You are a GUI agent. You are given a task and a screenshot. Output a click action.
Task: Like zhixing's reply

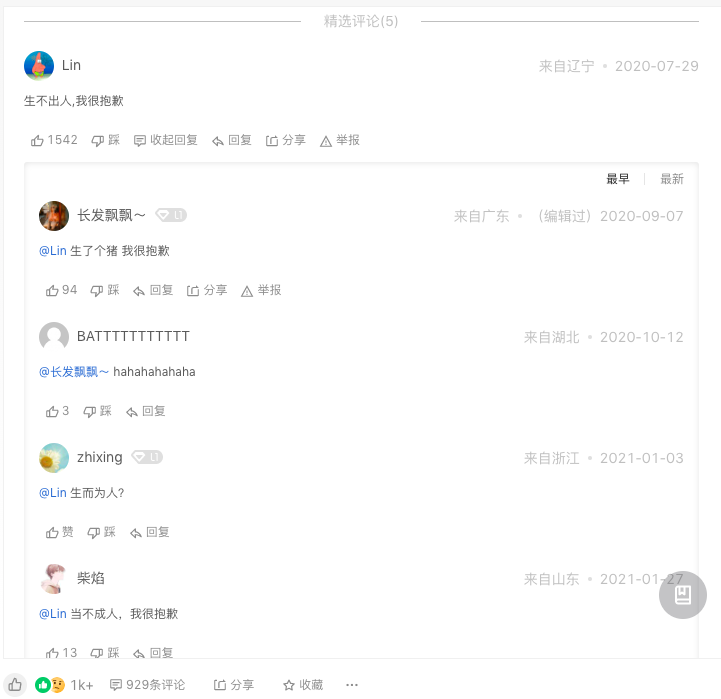pyautogui.click(x=59, y=532)
